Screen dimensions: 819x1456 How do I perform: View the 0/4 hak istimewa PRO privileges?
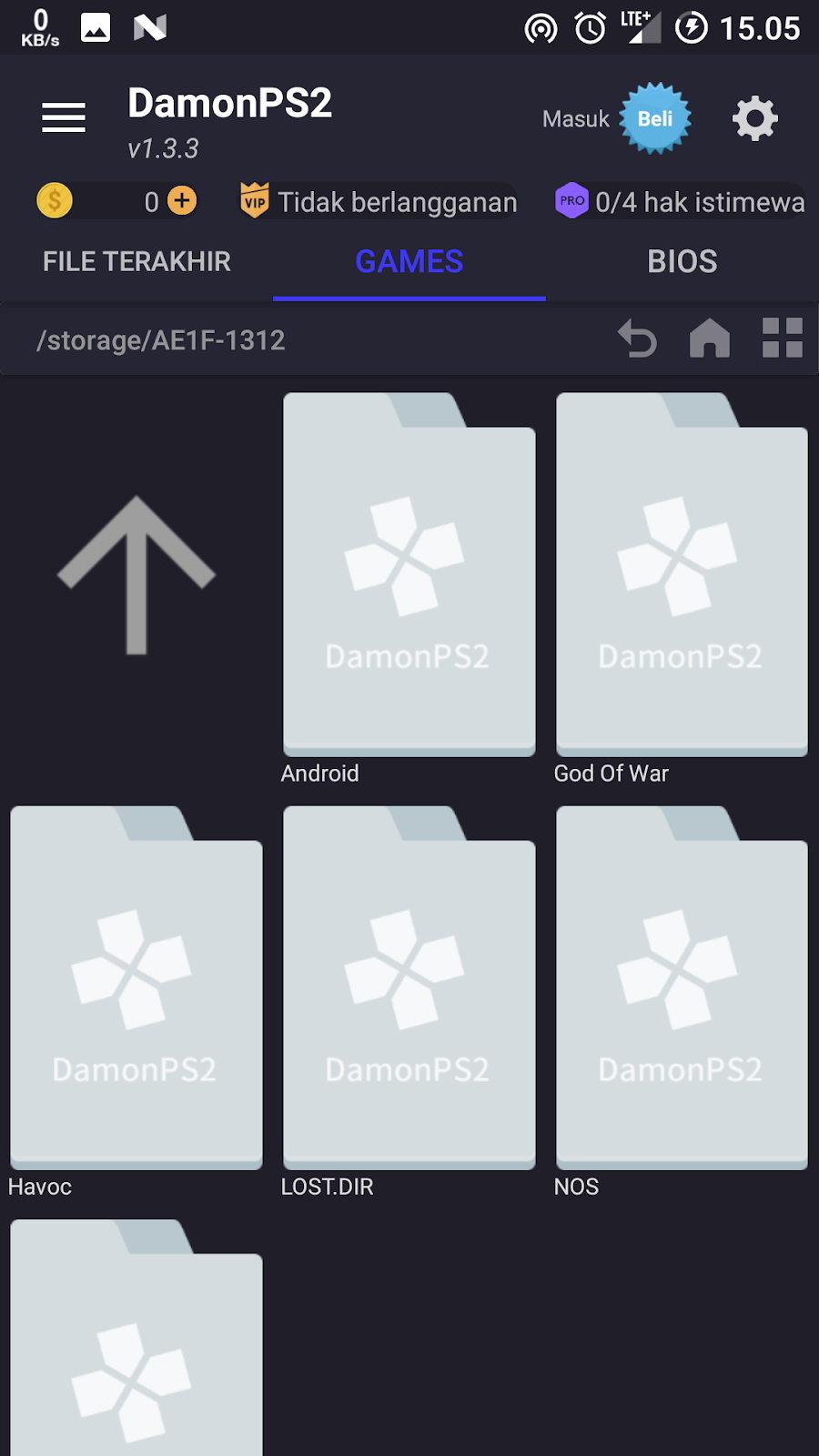click(680, 201)
